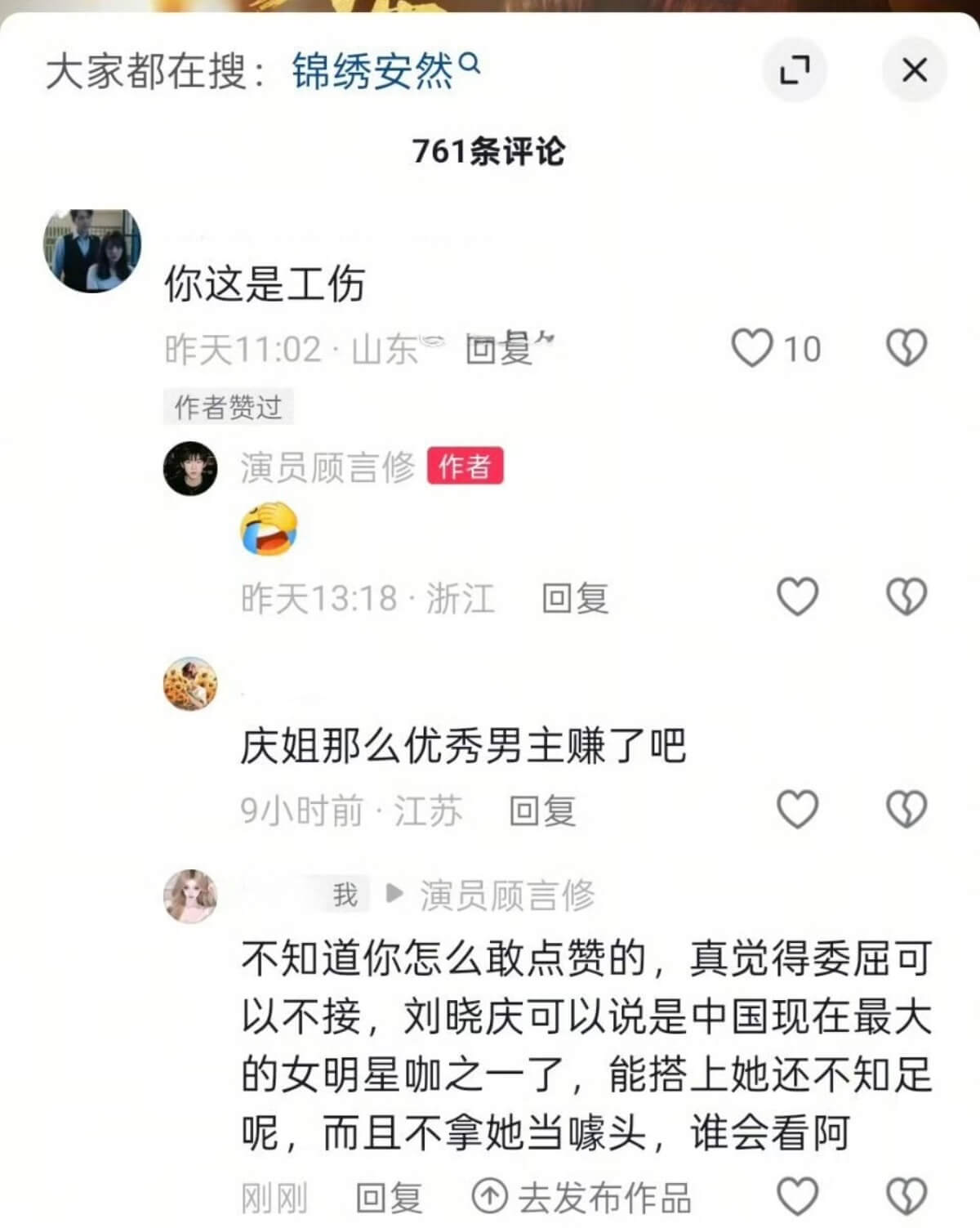Like the comment 你这是工伤
Viewport: 980px width, 1228px height.
(752, 348)
